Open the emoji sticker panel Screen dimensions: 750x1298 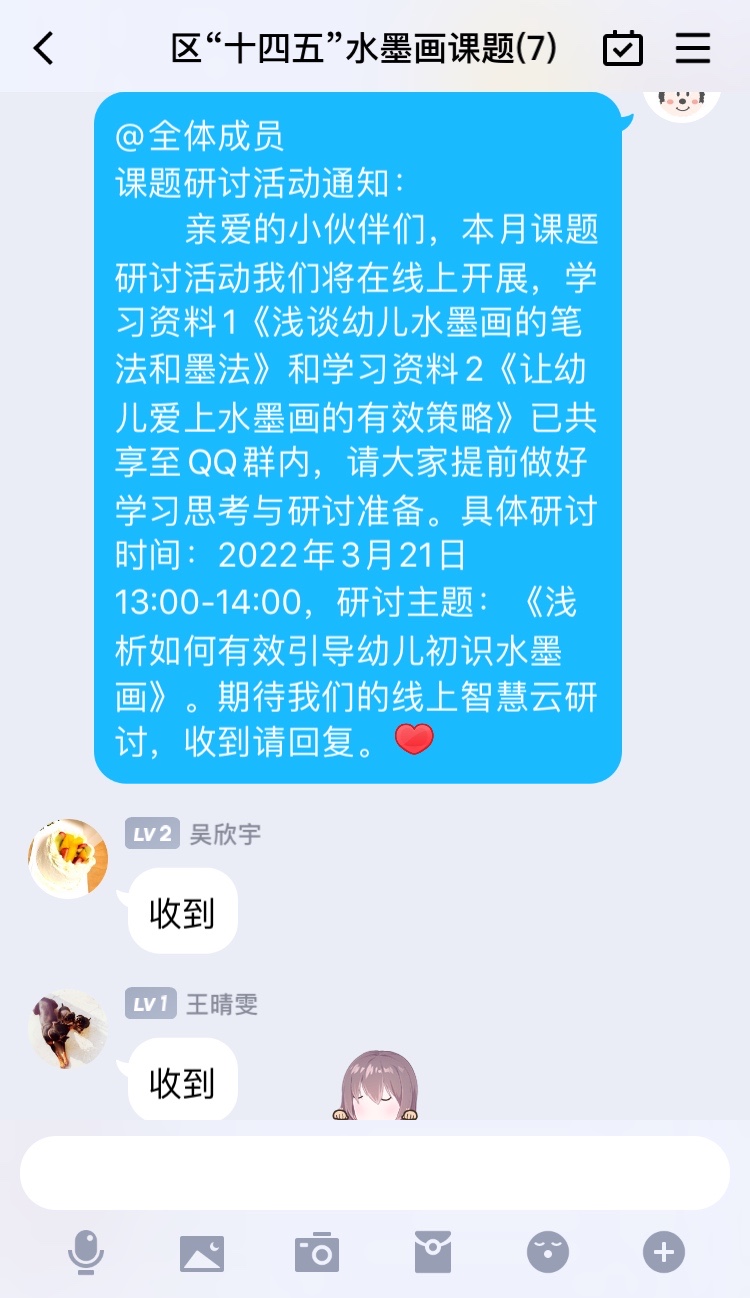(x=548, y=1252)
